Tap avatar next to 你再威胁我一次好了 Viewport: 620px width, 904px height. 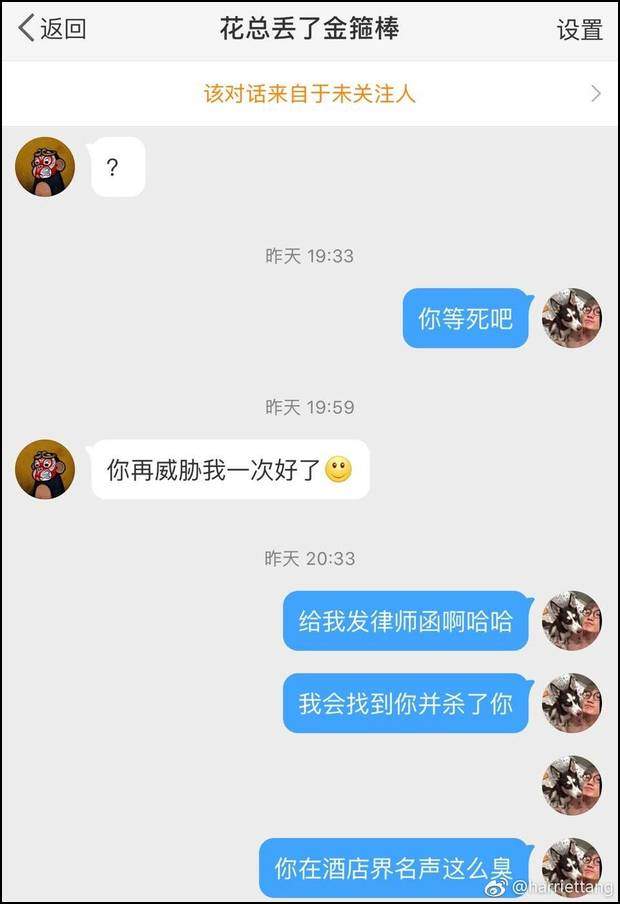click(45, 469)
